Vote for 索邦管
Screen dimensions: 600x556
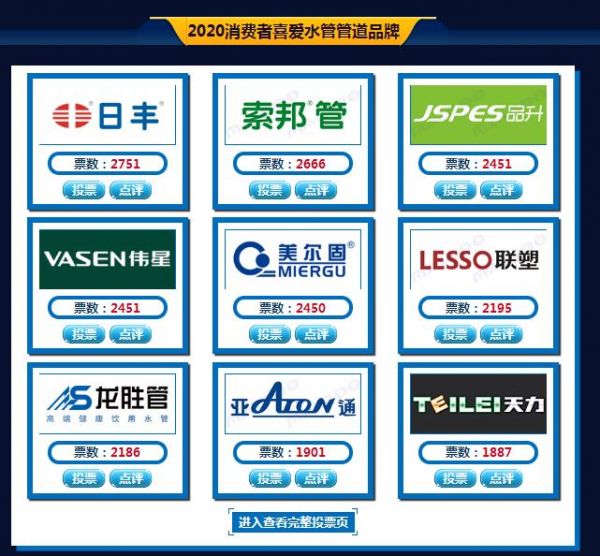(268, 190)
